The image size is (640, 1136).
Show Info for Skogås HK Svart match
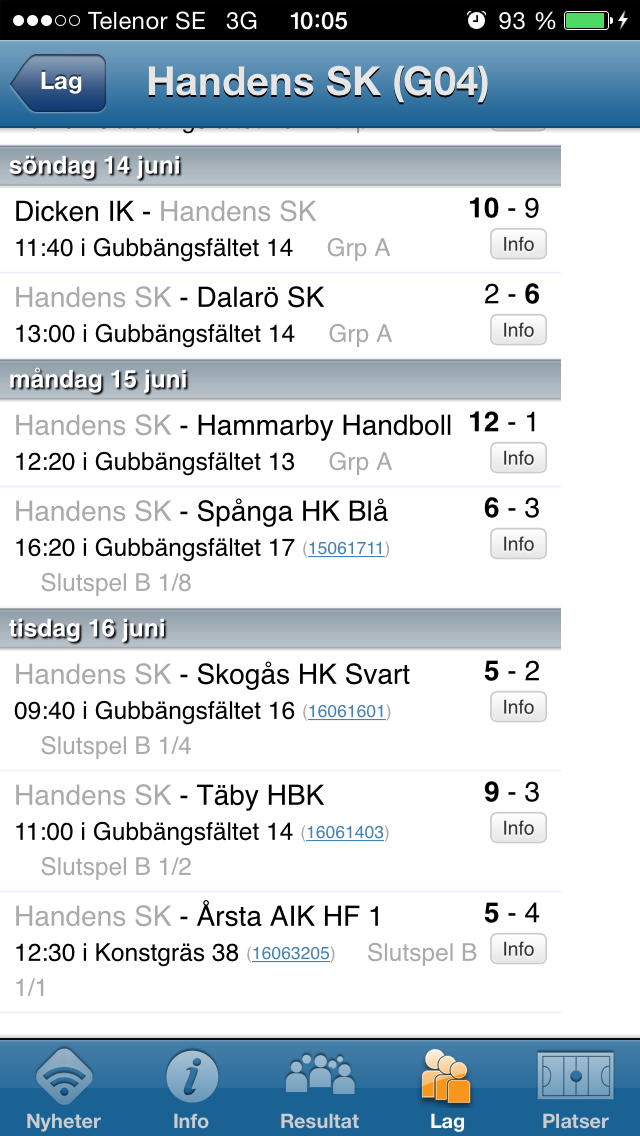(518, 708)
